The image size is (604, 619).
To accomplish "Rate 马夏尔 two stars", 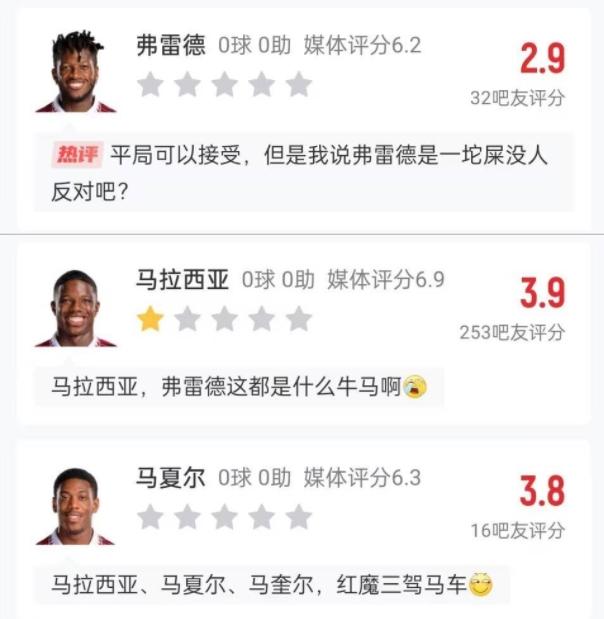I will pos(187,517).
